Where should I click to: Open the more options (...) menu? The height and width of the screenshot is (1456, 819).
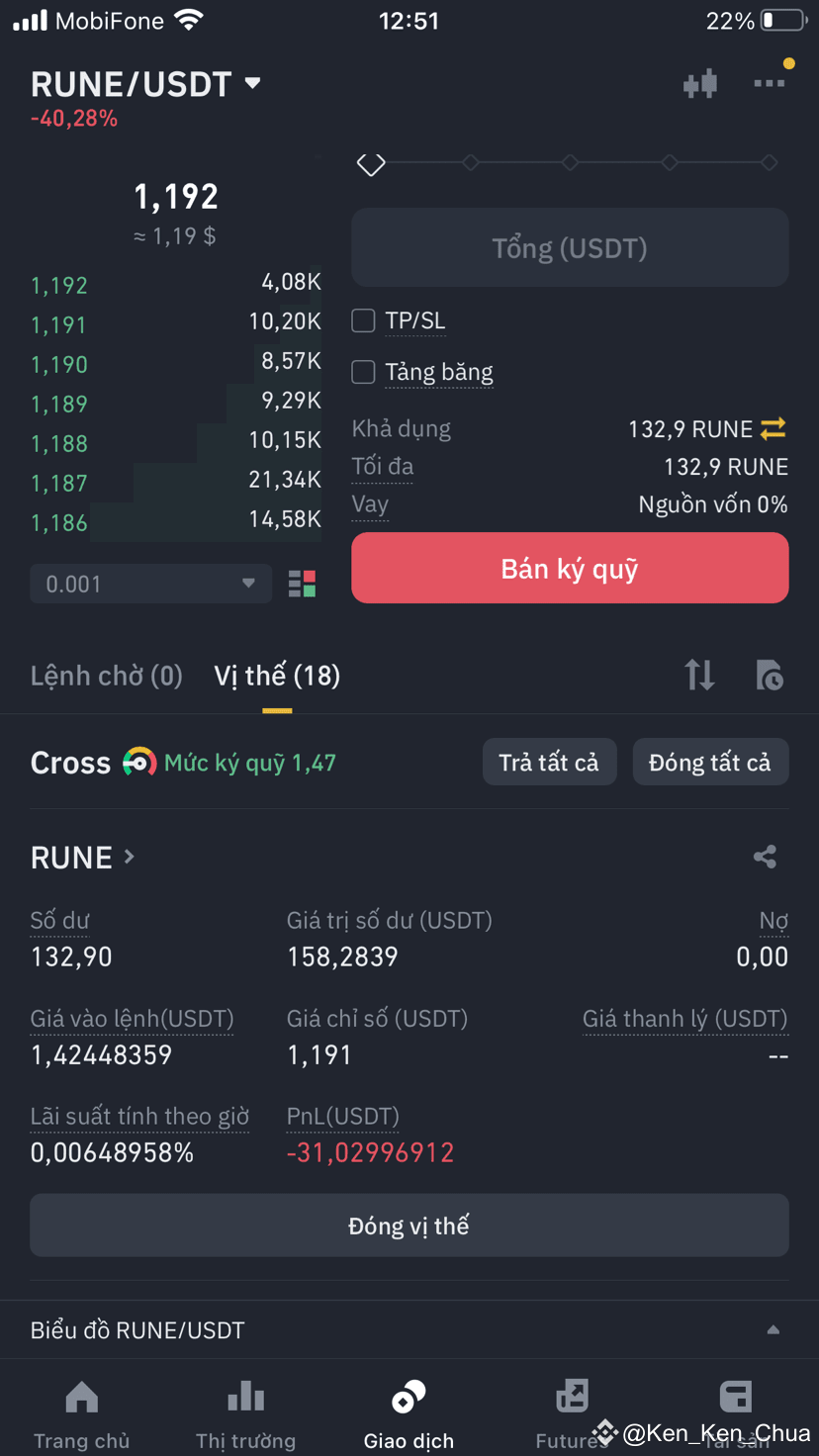pos(770,83)
